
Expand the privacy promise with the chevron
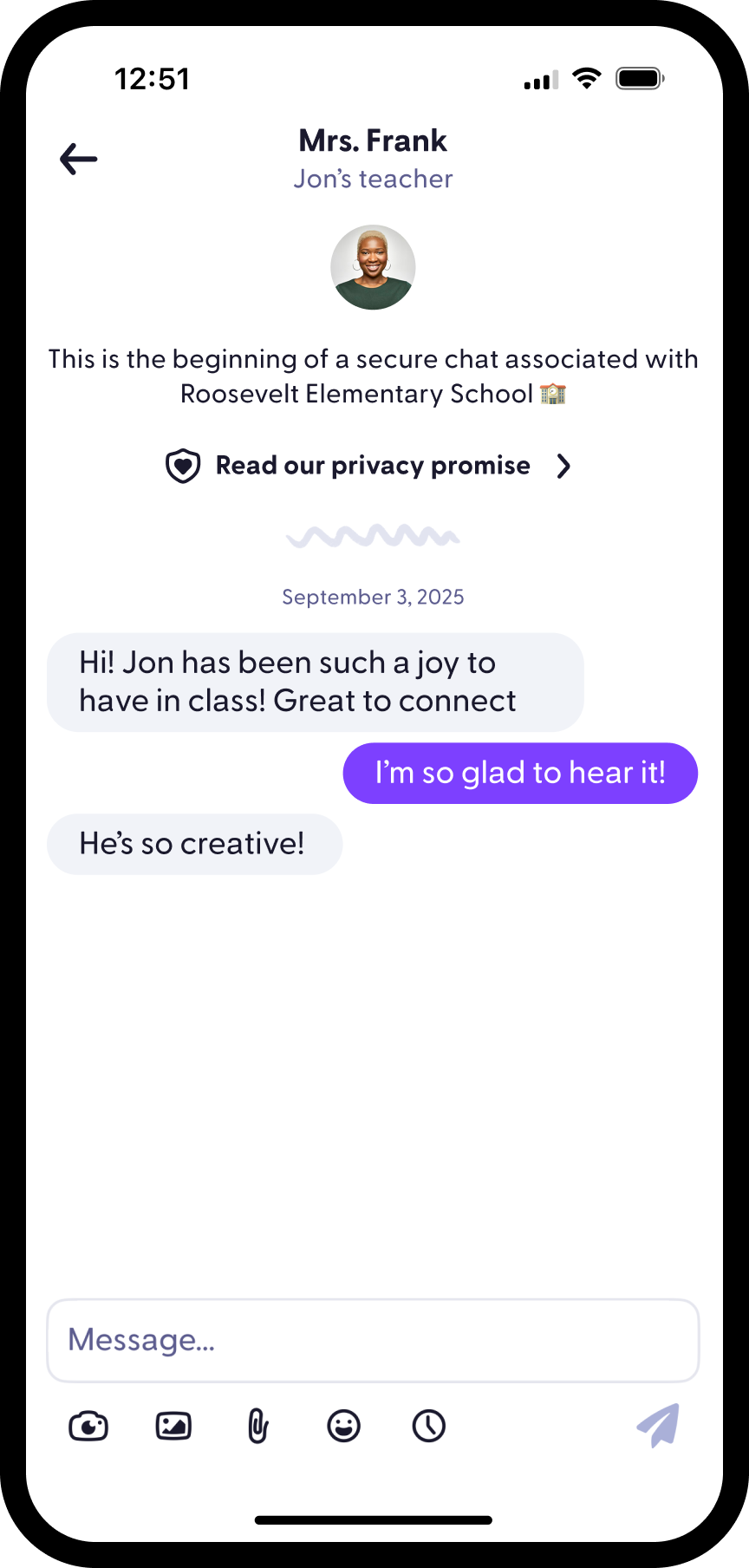click(563, 466)
